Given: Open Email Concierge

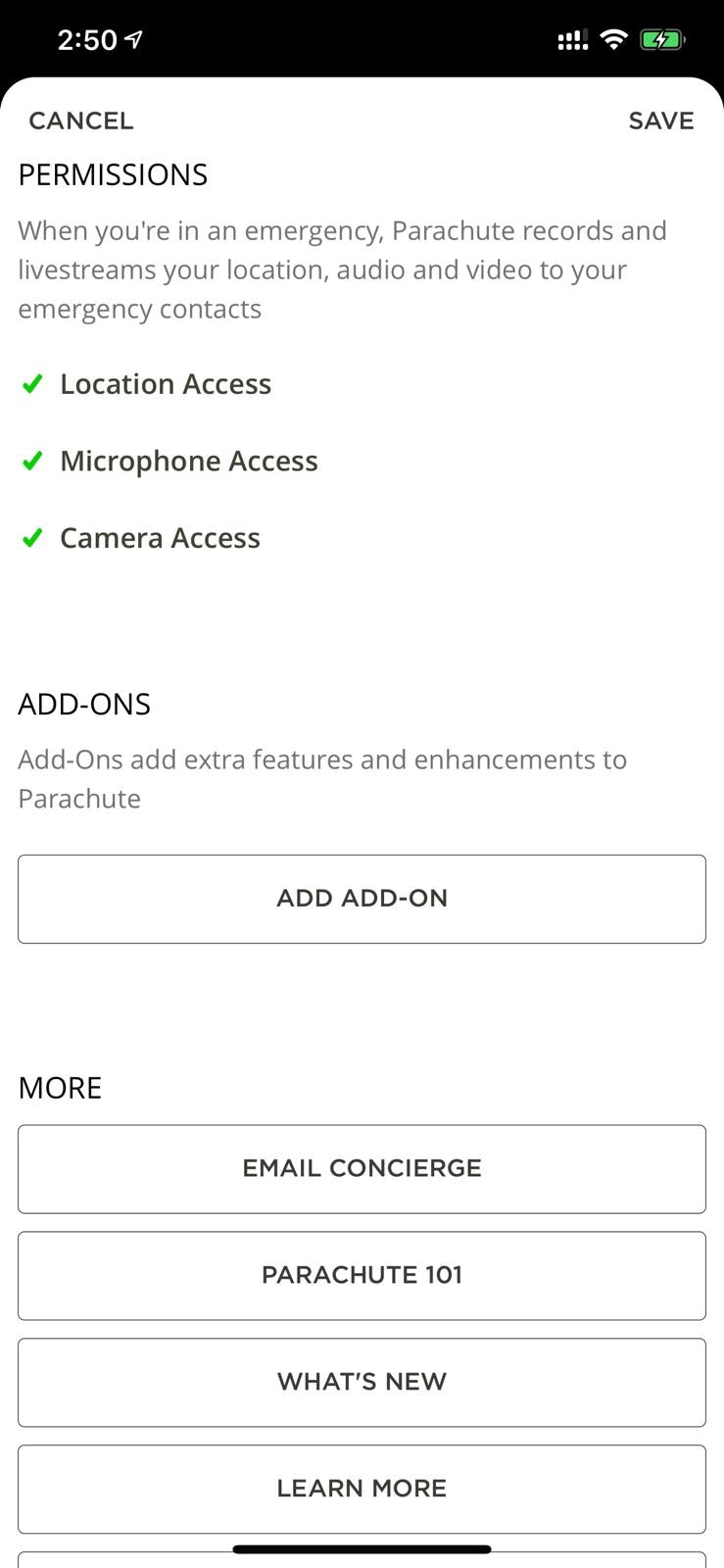Looking at the screenshot, I should click(362, 1168).
